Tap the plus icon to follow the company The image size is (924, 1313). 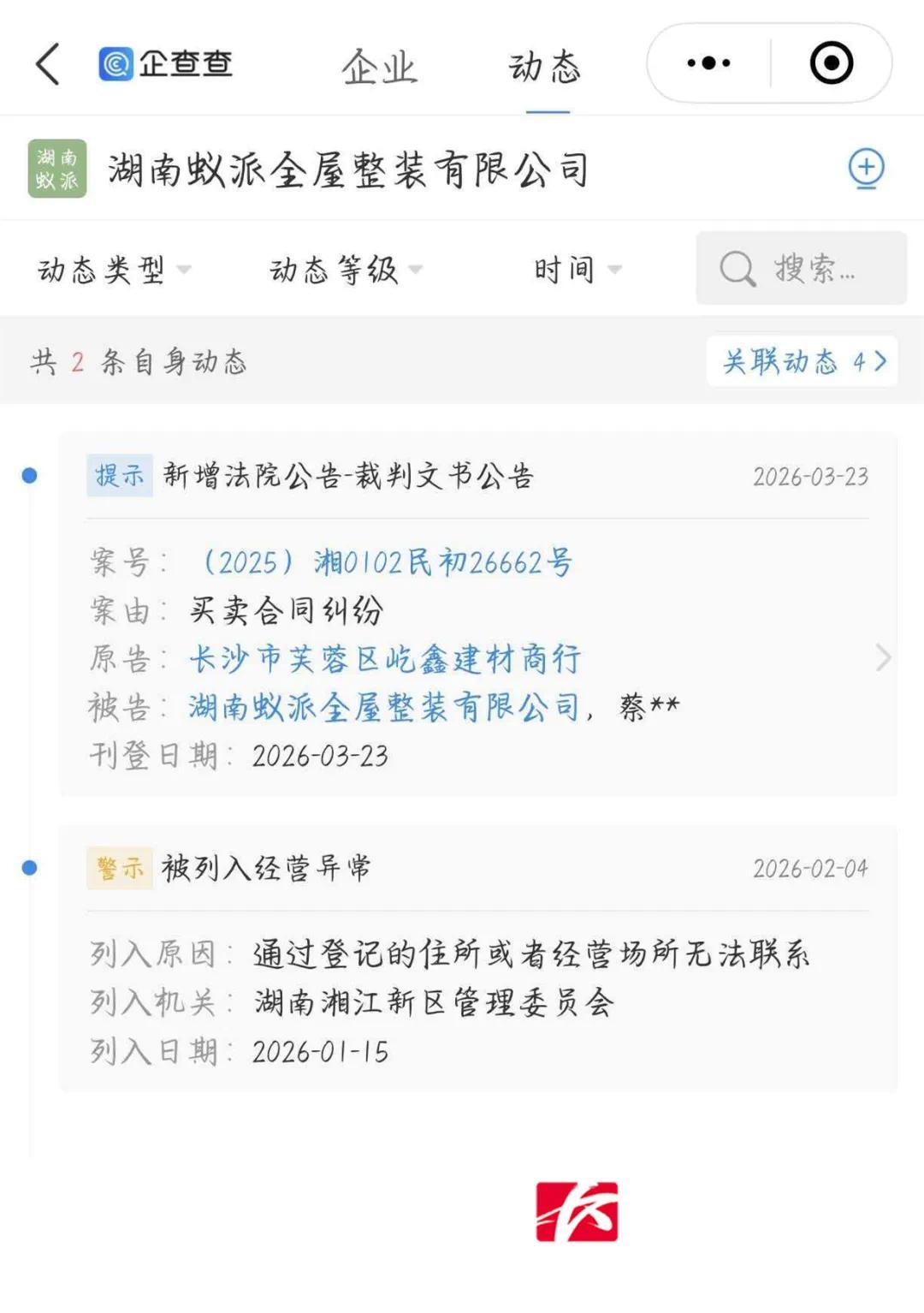pos(867,168)
